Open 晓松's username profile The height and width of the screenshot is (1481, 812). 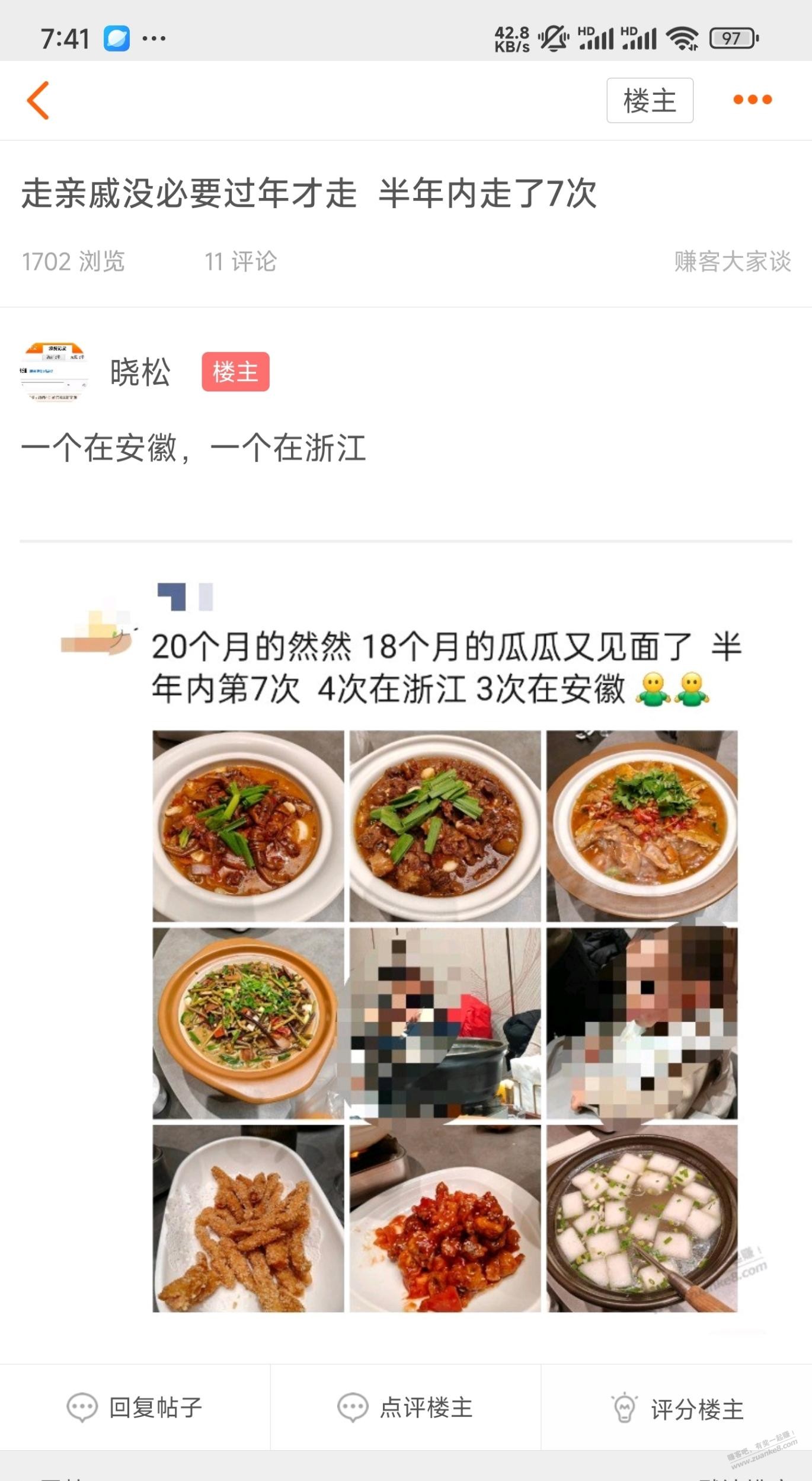tap(140, 372)
